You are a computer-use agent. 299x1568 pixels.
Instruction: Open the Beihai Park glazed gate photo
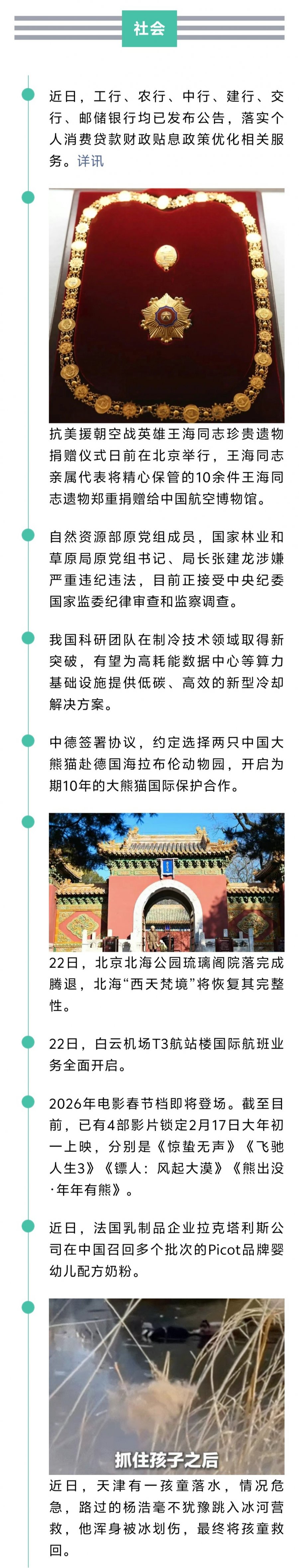(166, 882)
